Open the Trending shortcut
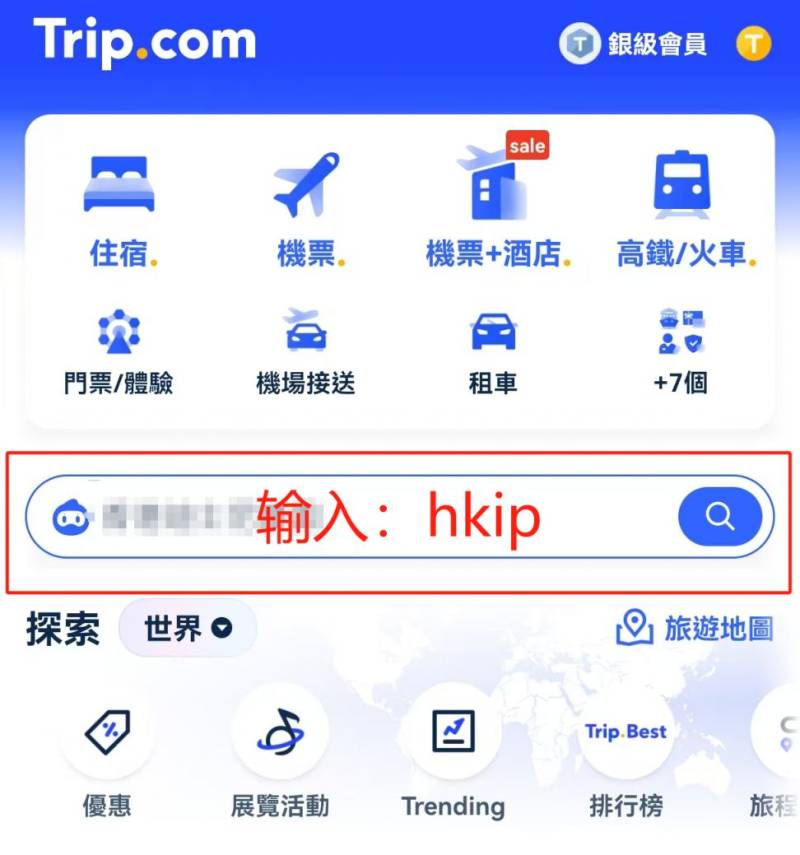Screen dimensions: 800x855 tap(453, 757)
